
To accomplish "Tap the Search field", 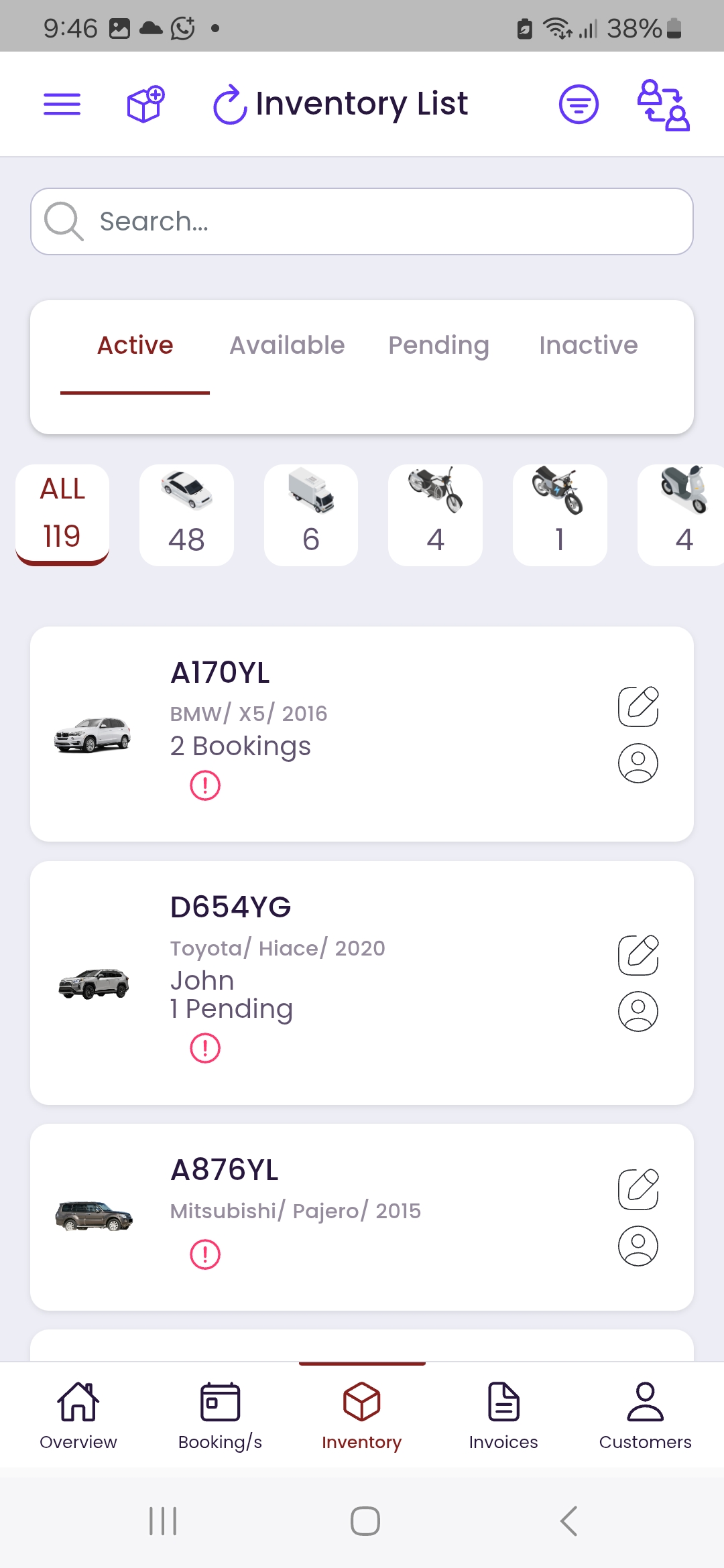I will click(362, 221).
